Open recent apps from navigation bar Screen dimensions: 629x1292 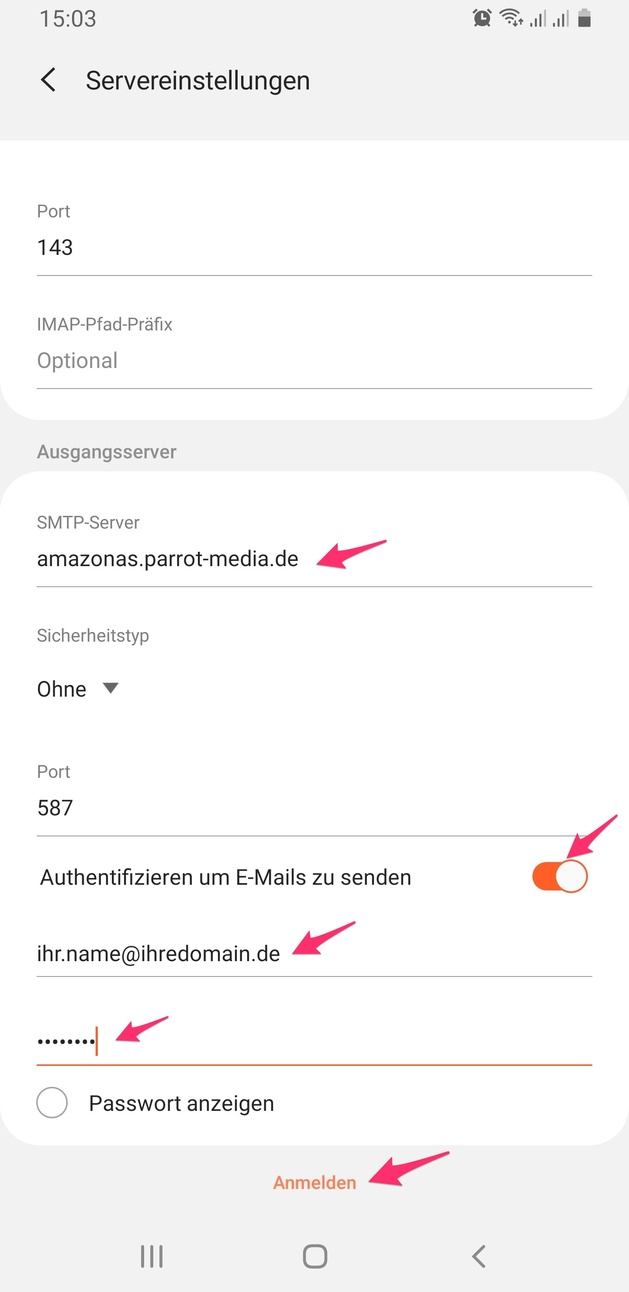[152, 1256]
